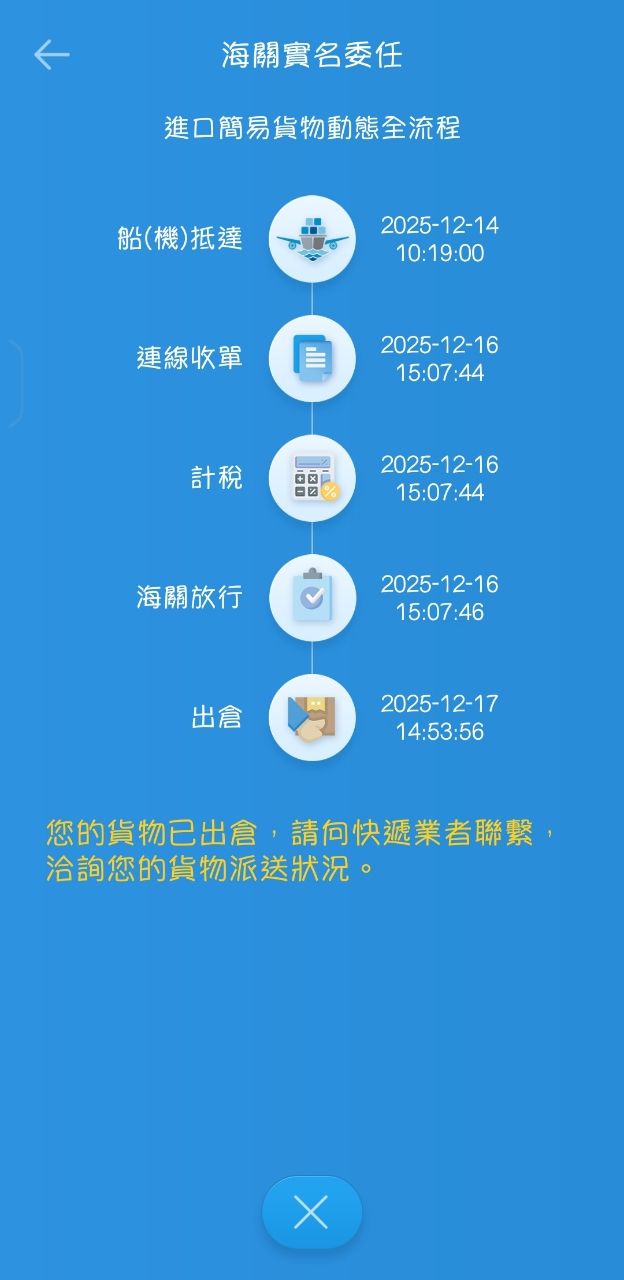The width and height of the screenshot is (624, 1280).
Task: Go back using the top-left arrow
Action: click(x=51, y=55)
